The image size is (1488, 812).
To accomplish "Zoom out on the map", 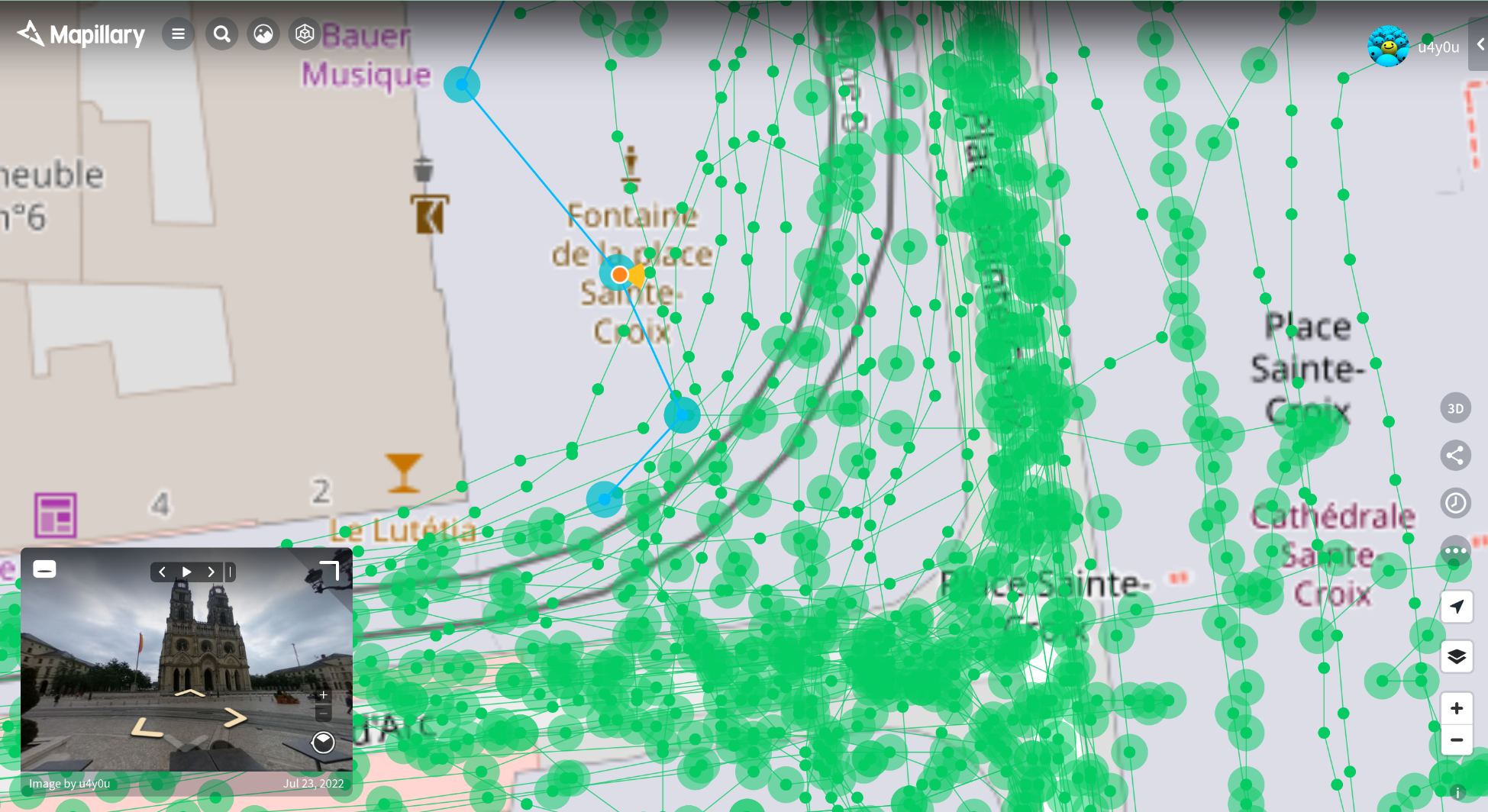I will 1456,740.
